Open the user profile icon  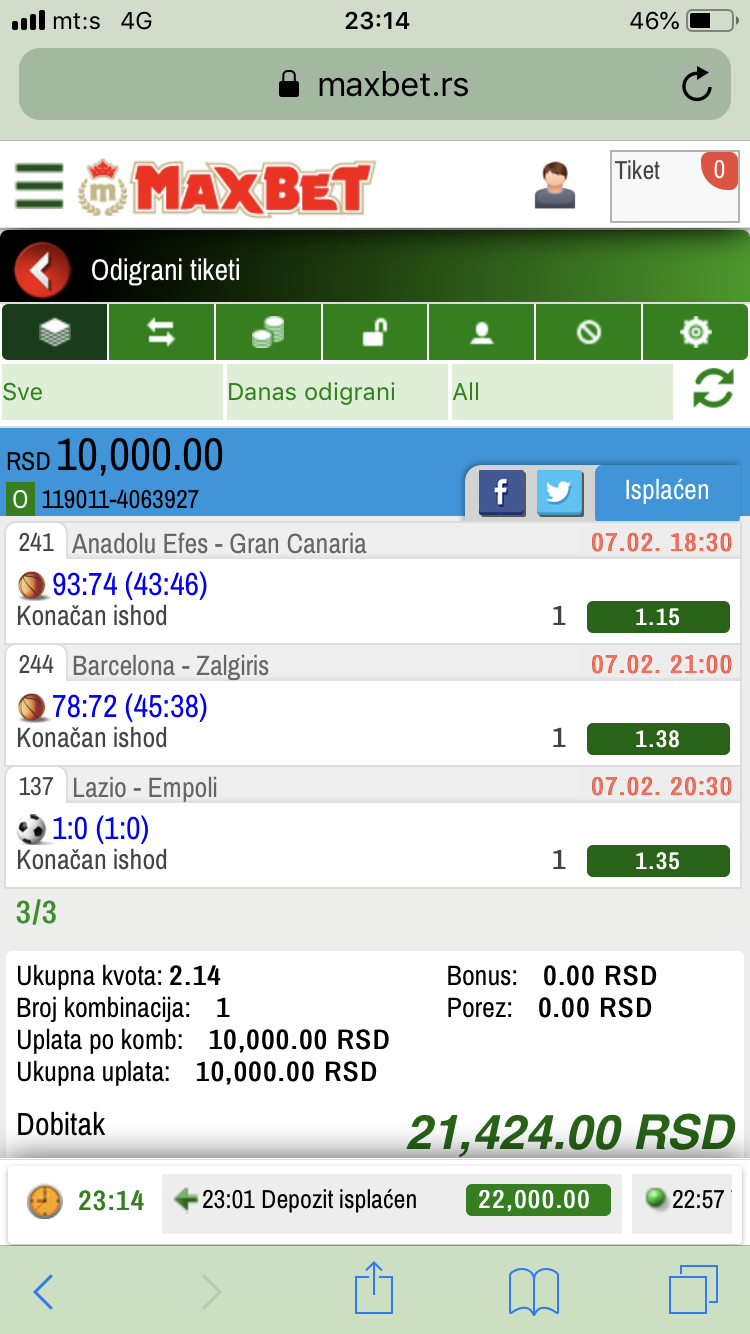(555, 186)
